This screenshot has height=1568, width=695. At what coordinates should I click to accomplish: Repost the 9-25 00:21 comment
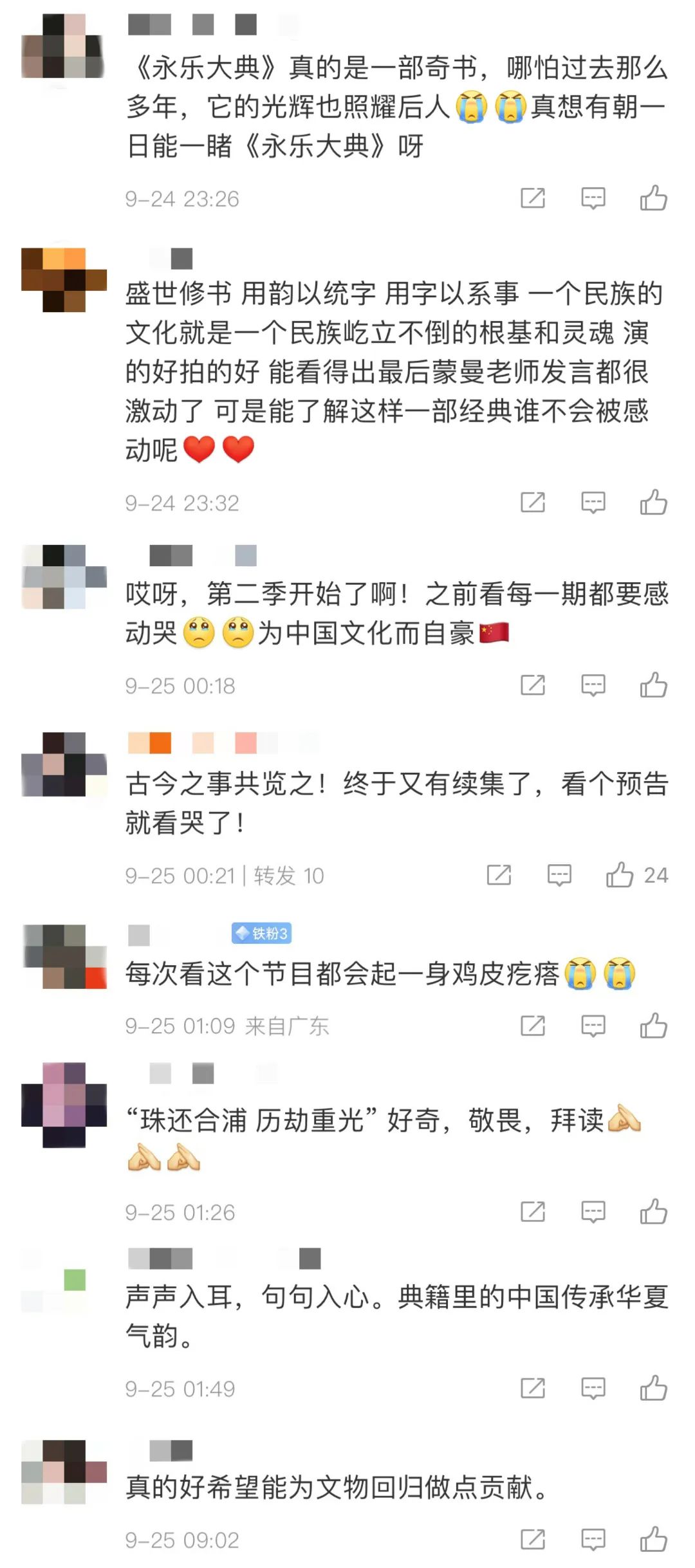[499, 875]
